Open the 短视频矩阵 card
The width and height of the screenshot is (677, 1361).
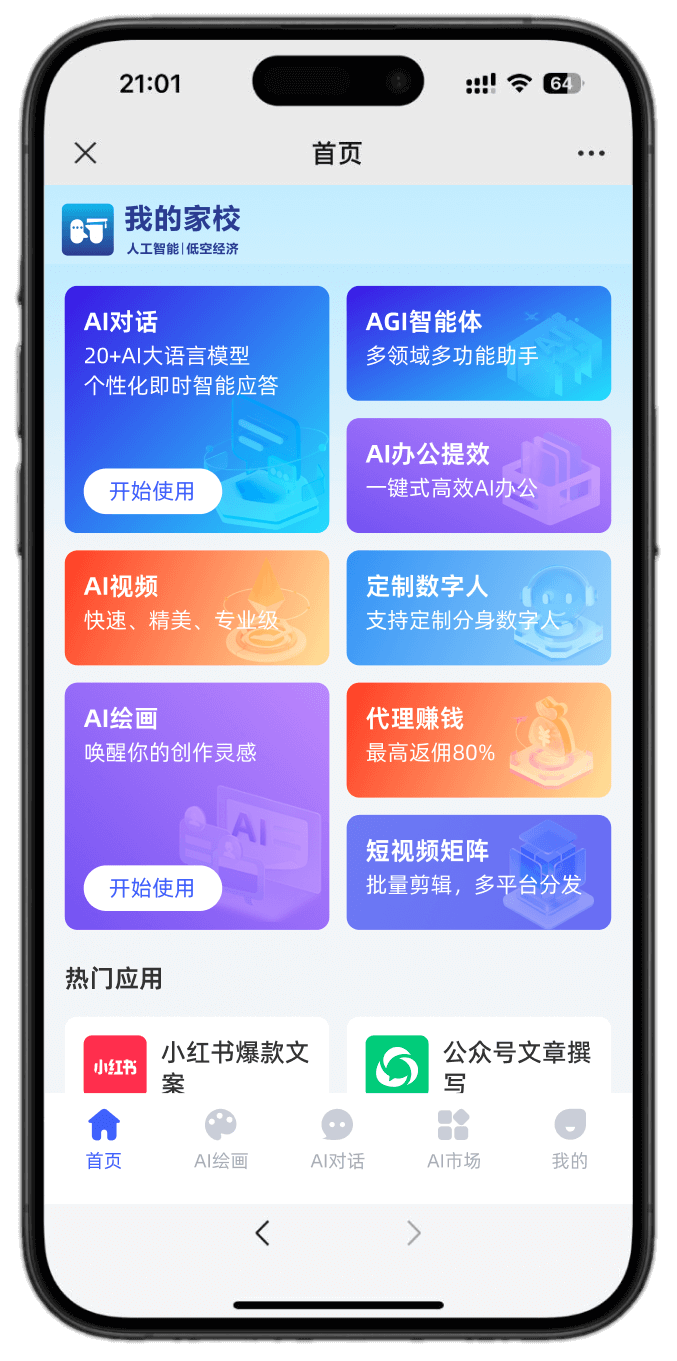coord(478,871)
